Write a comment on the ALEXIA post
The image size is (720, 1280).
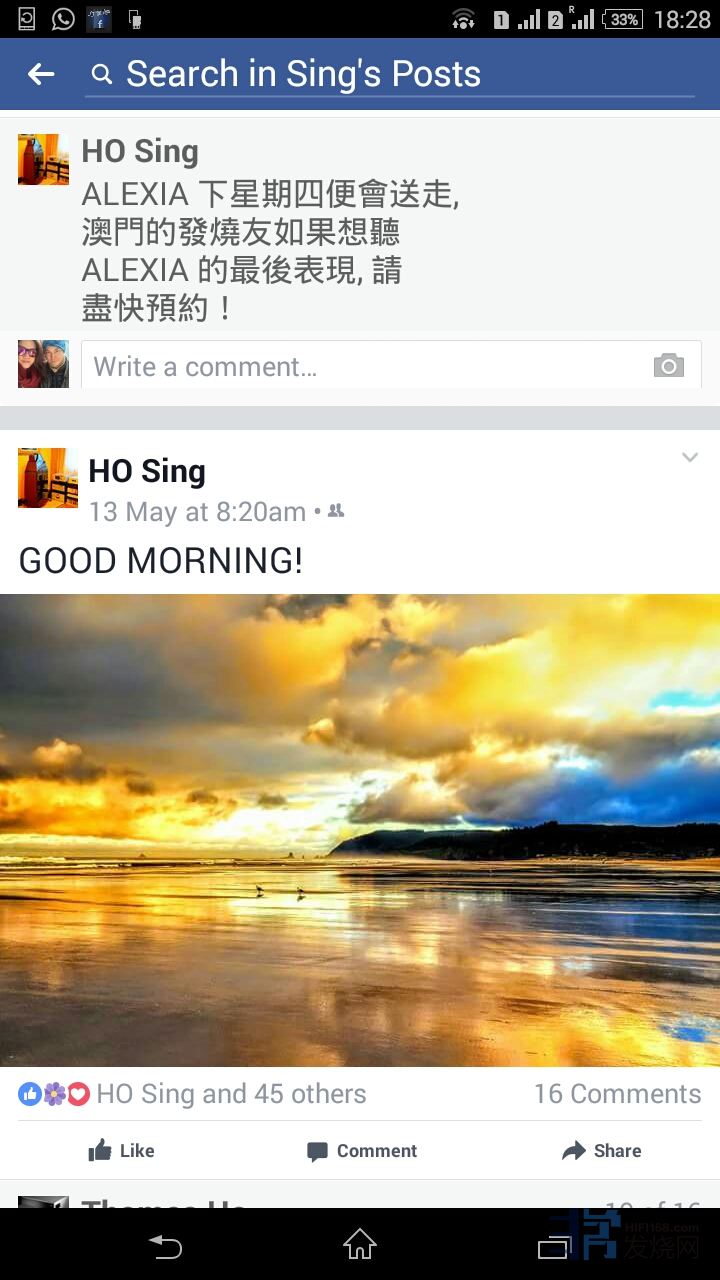pos(360,366)
